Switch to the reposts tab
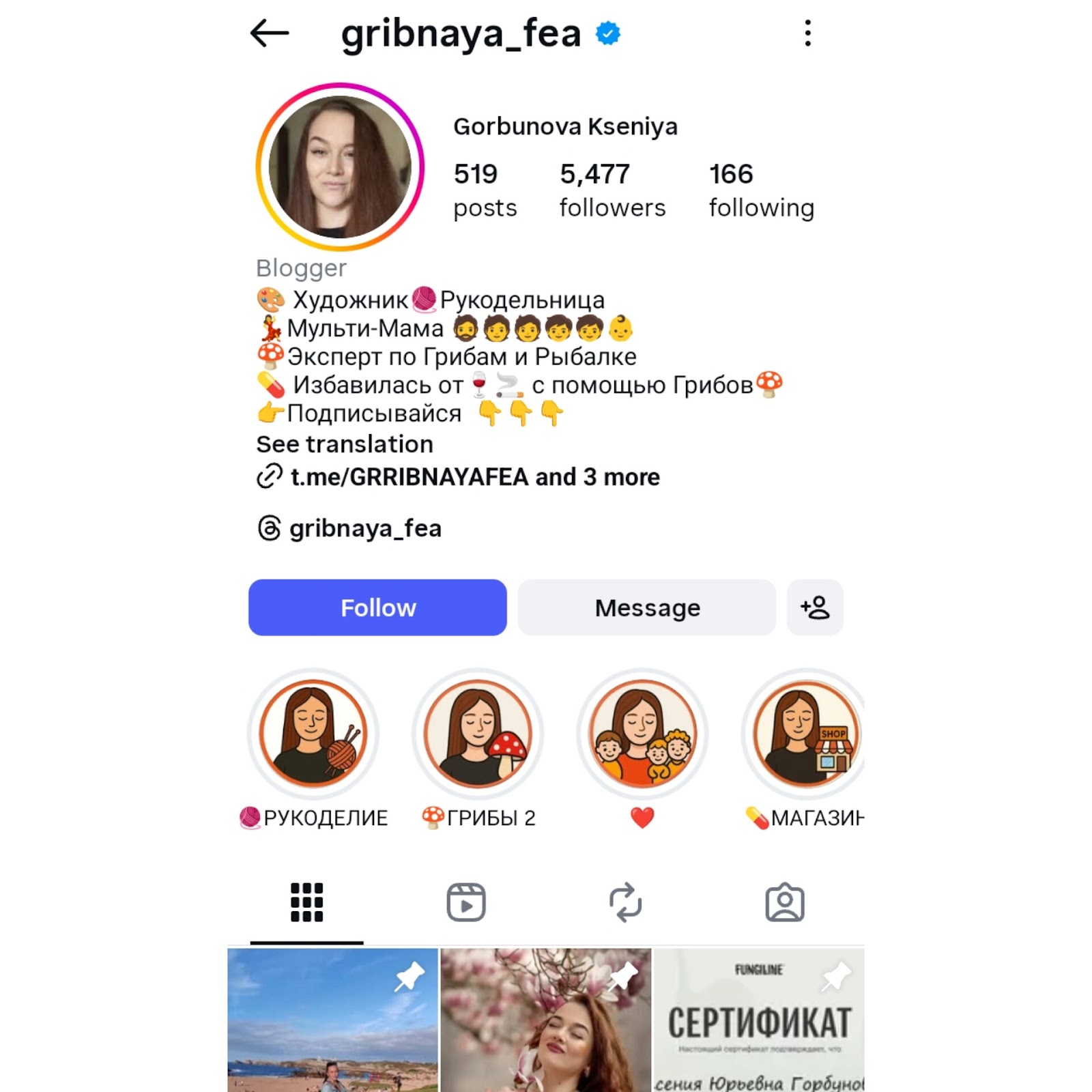The height and width of the screenshot is (1092, 1092). pos(625,902)
